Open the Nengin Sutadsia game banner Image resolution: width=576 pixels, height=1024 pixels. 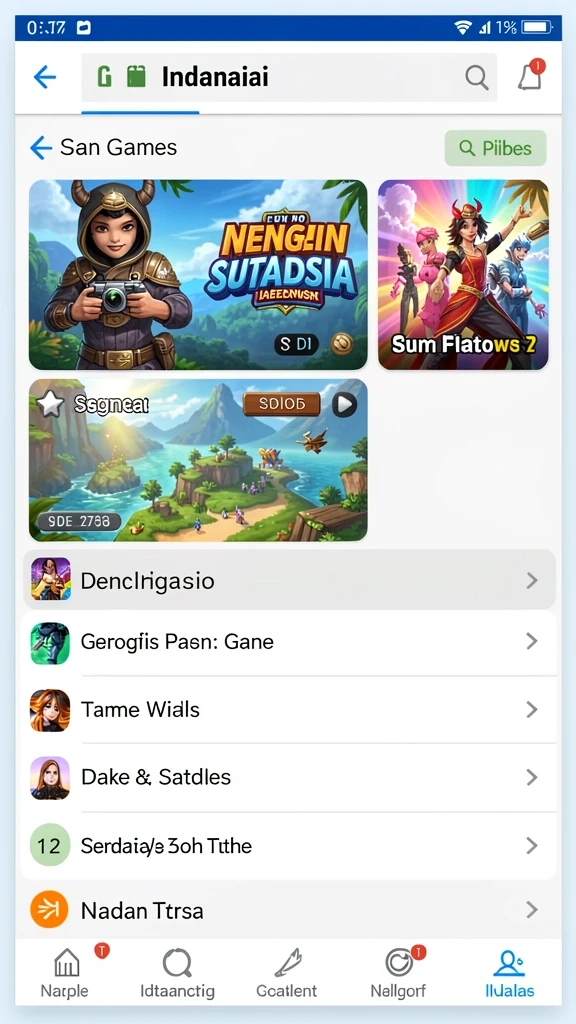[x=198, y=274]
